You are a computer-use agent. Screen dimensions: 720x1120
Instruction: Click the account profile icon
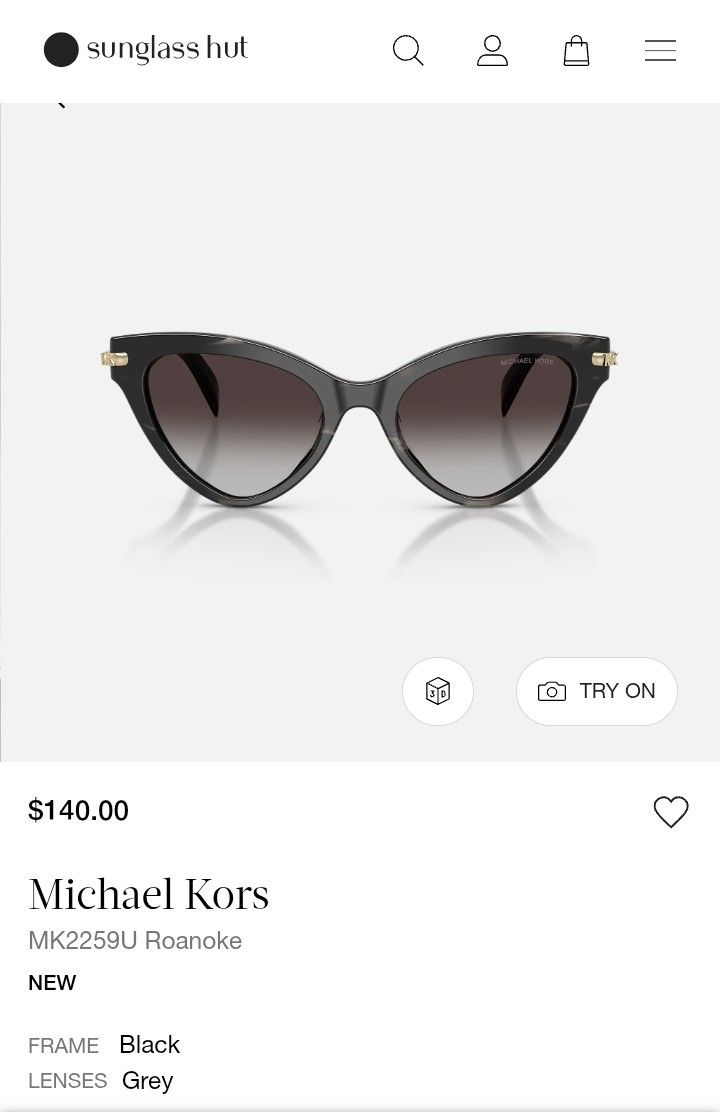pyautogui.click(x=492, y=50)
